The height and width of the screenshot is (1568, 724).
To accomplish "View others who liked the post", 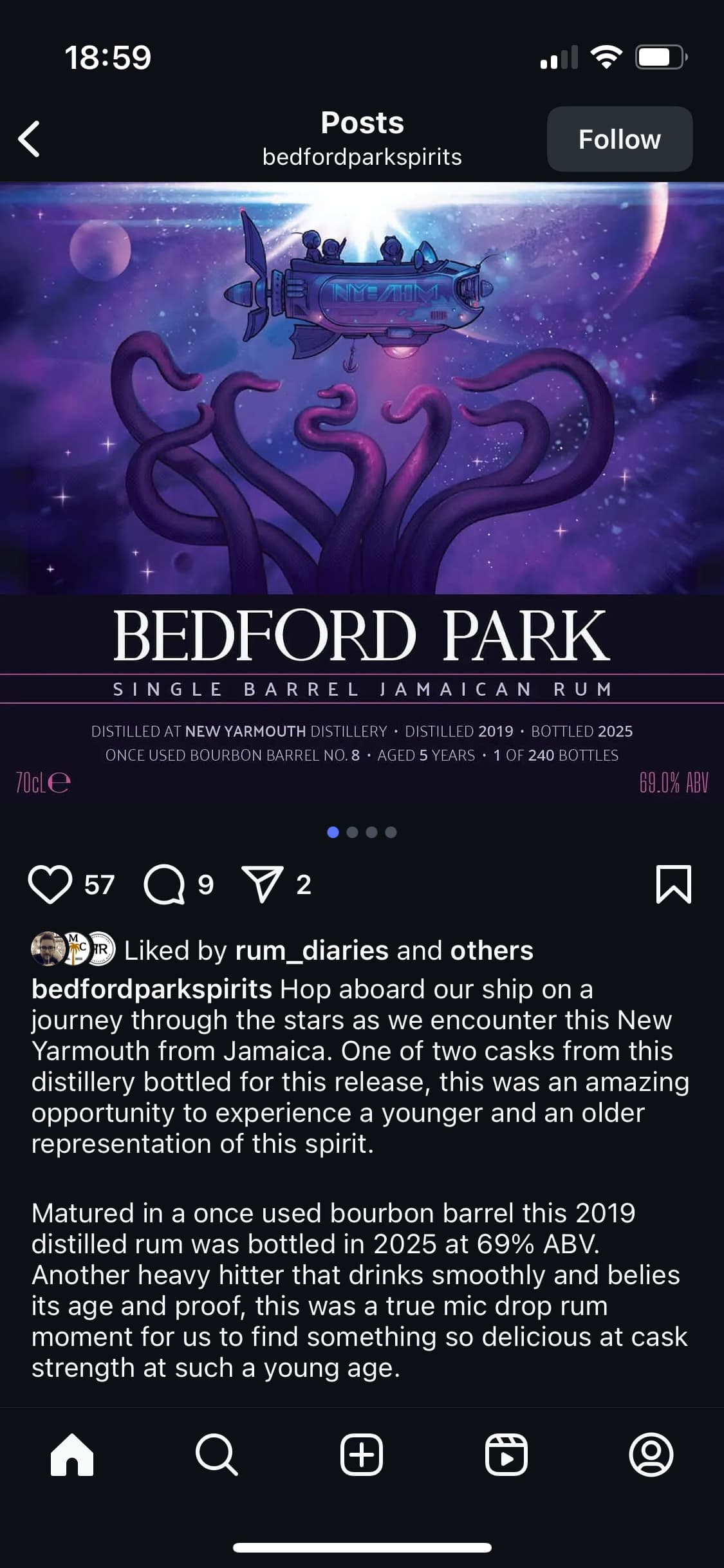I will click(492, 950).
